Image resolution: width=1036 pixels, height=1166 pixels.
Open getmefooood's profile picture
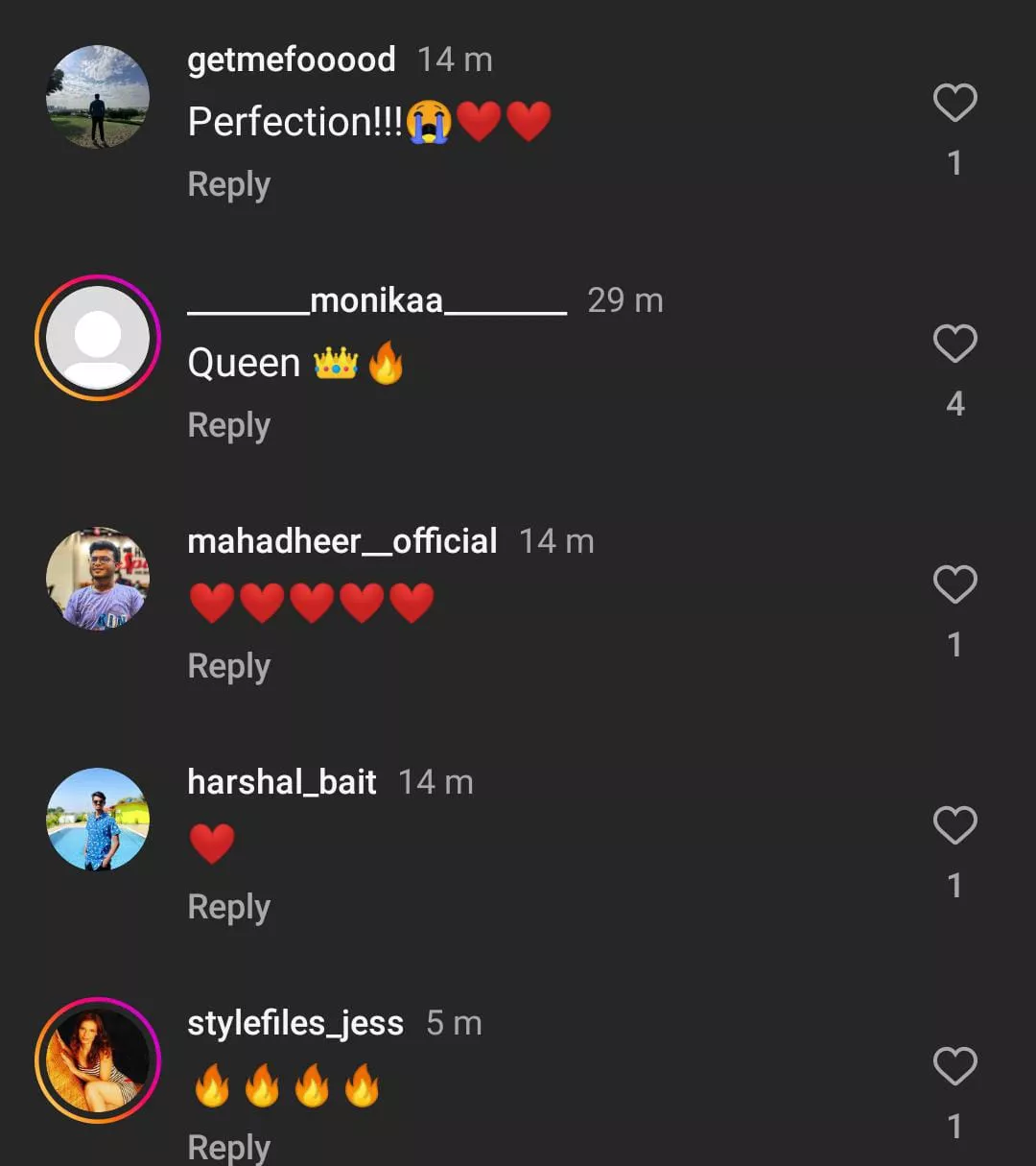coord(98,97)
